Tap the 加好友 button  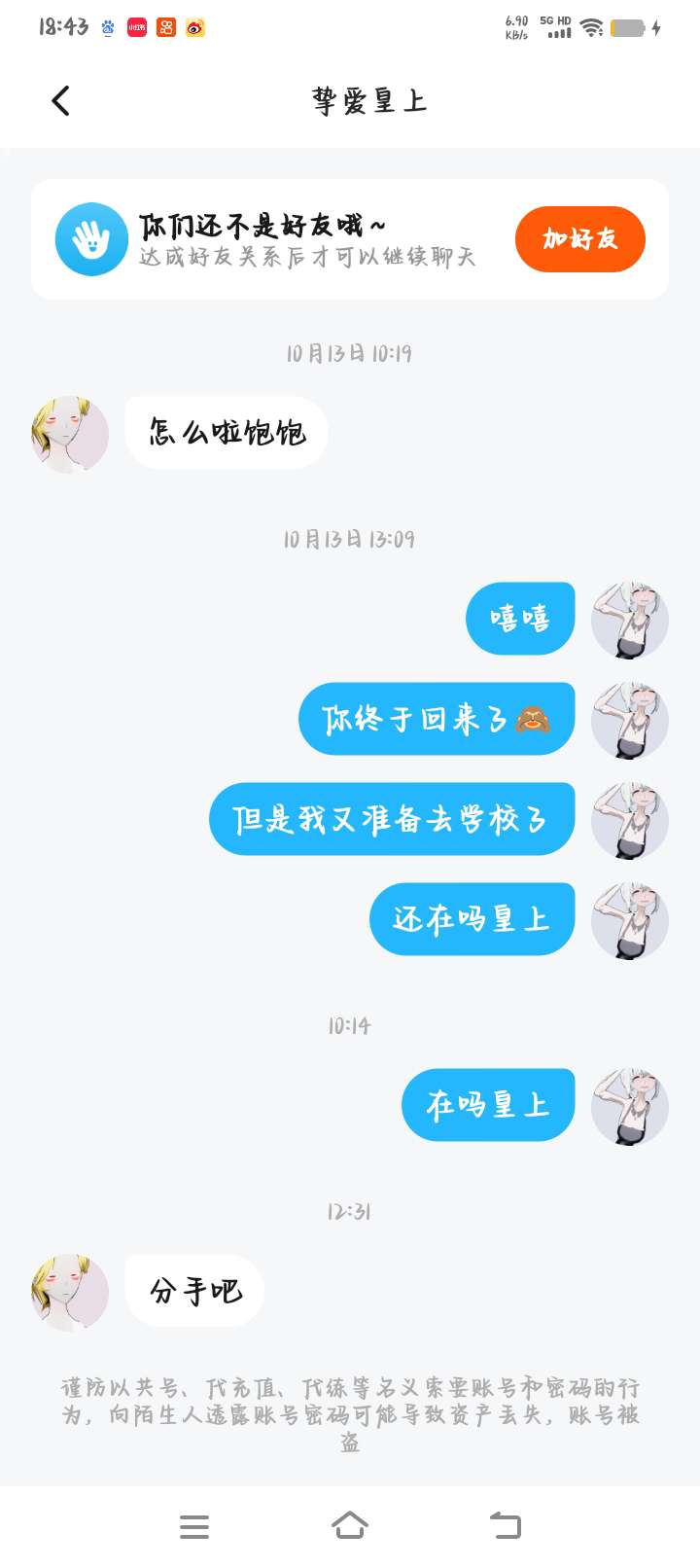pyautogui.click(x=579, y=239)
